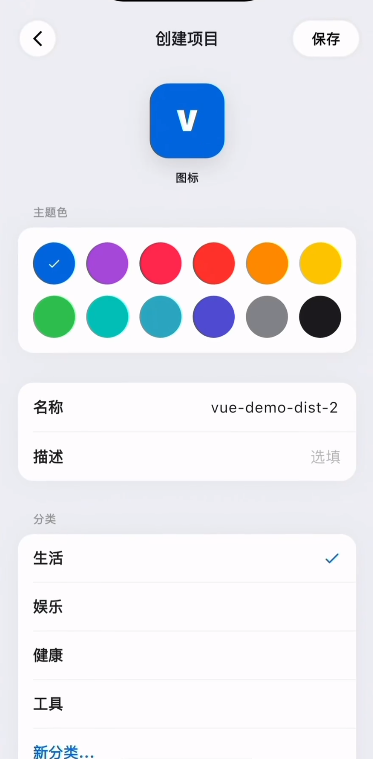Tap the 保存 button to save project
The width and height of the screenshot is (373, 759).
point(326,39)
